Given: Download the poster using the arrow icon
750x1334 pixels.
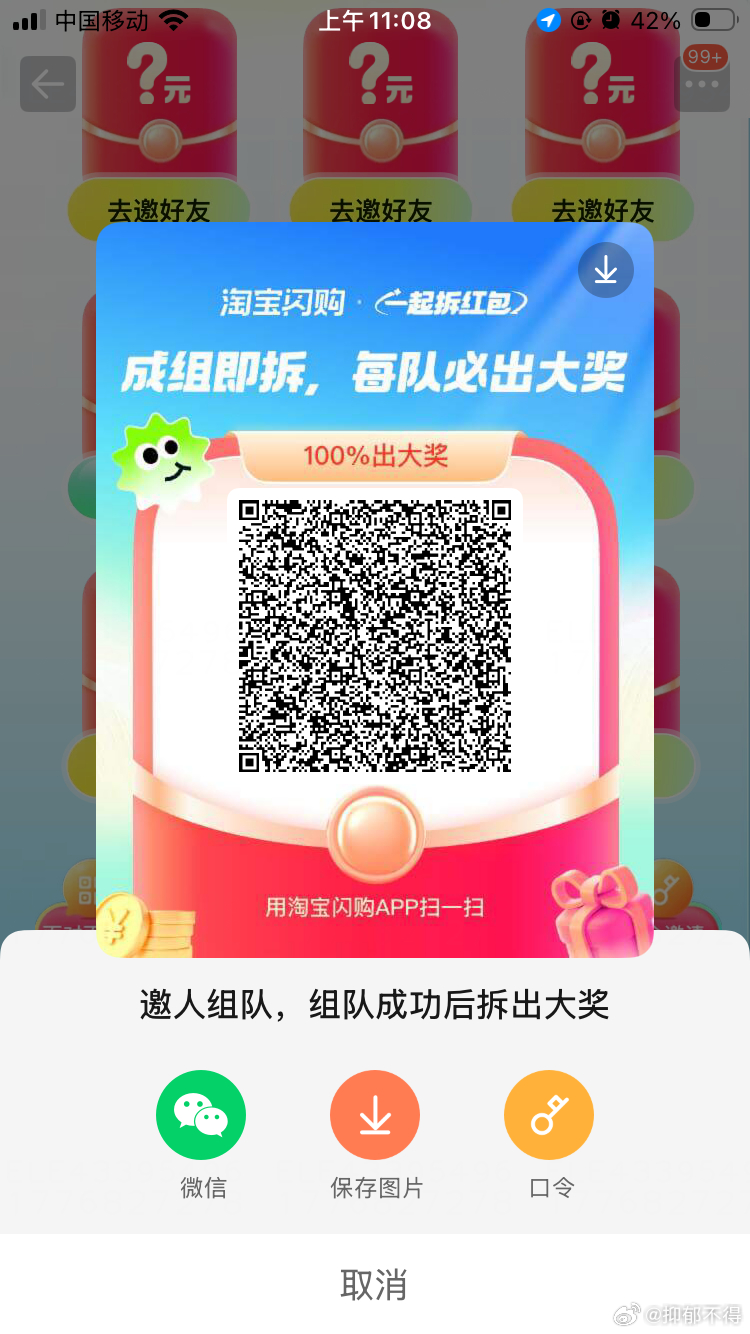Looking at the screenshot, I should (606, 270).
